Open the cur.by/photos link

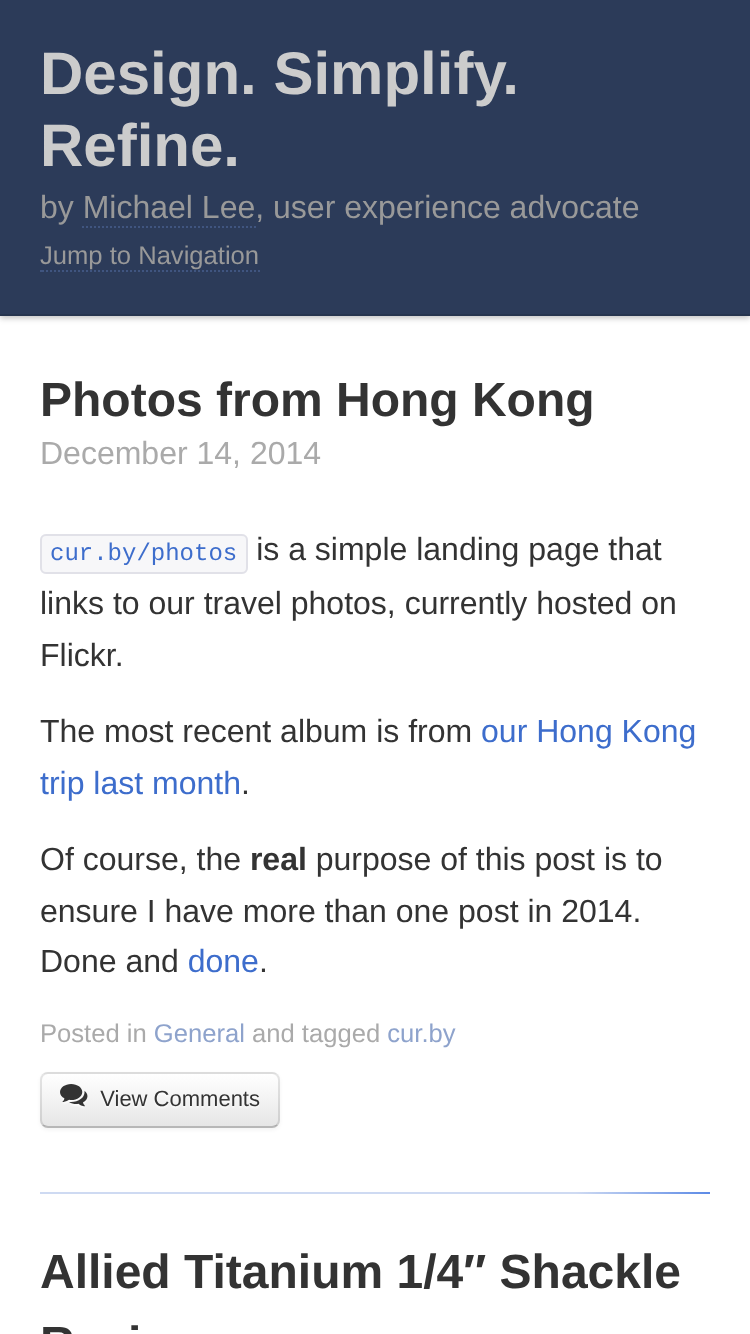(144, 553)
